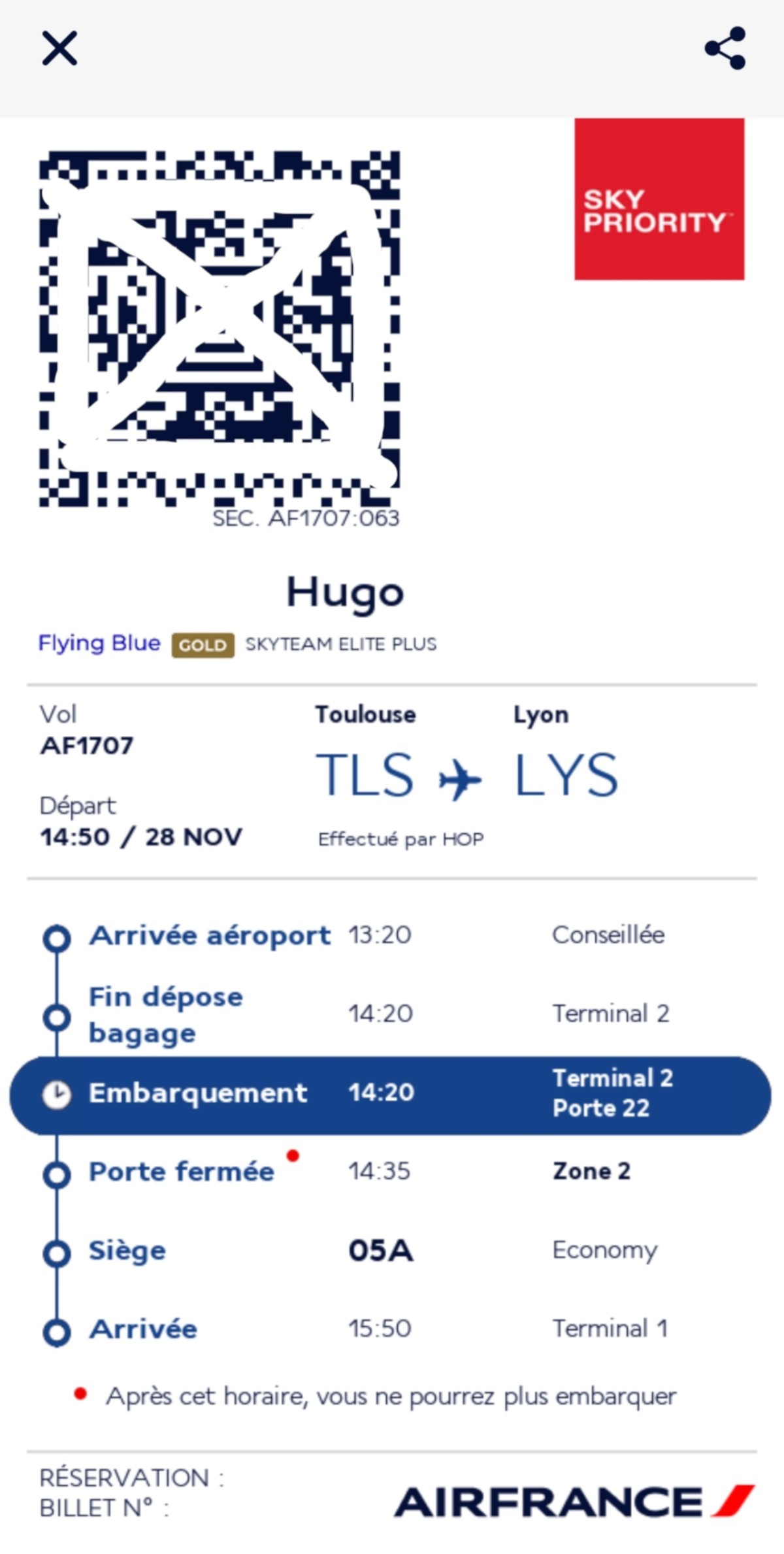Share this boarding pass
The height and width of the screenshot is (1554, 784).
click(725, 48)
